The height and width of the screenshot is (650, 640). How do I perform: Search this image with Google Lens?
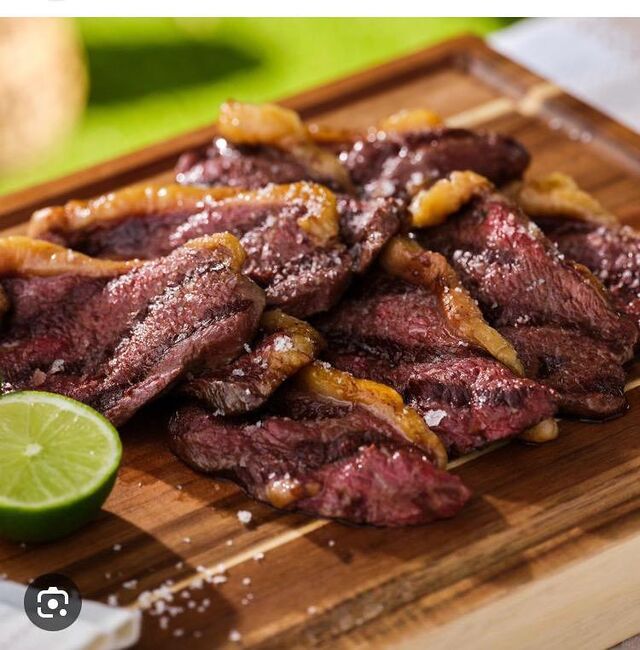coord(52,602)
